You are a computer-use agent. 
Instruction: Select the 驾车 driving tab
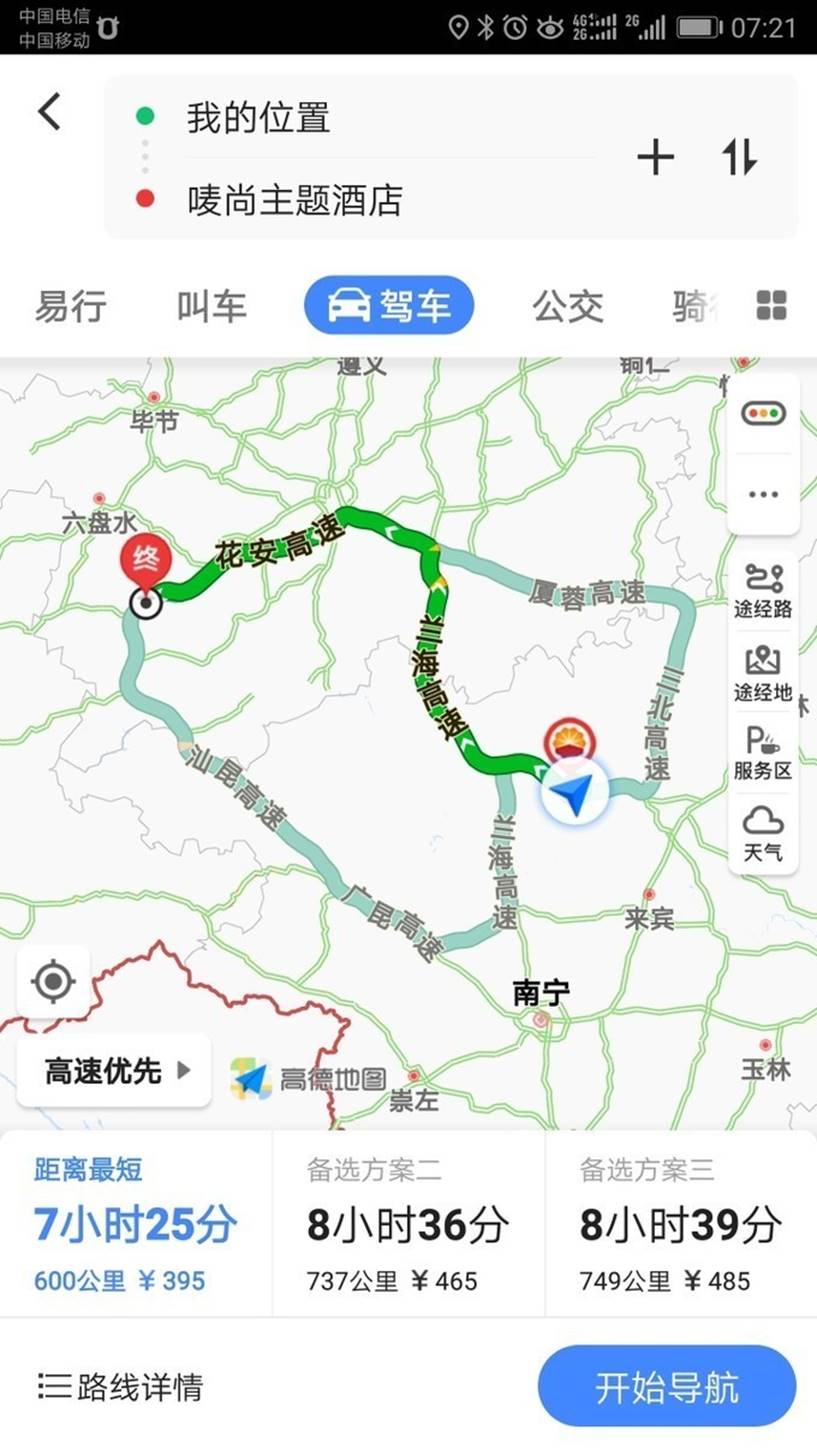click(x=389, y=306)
